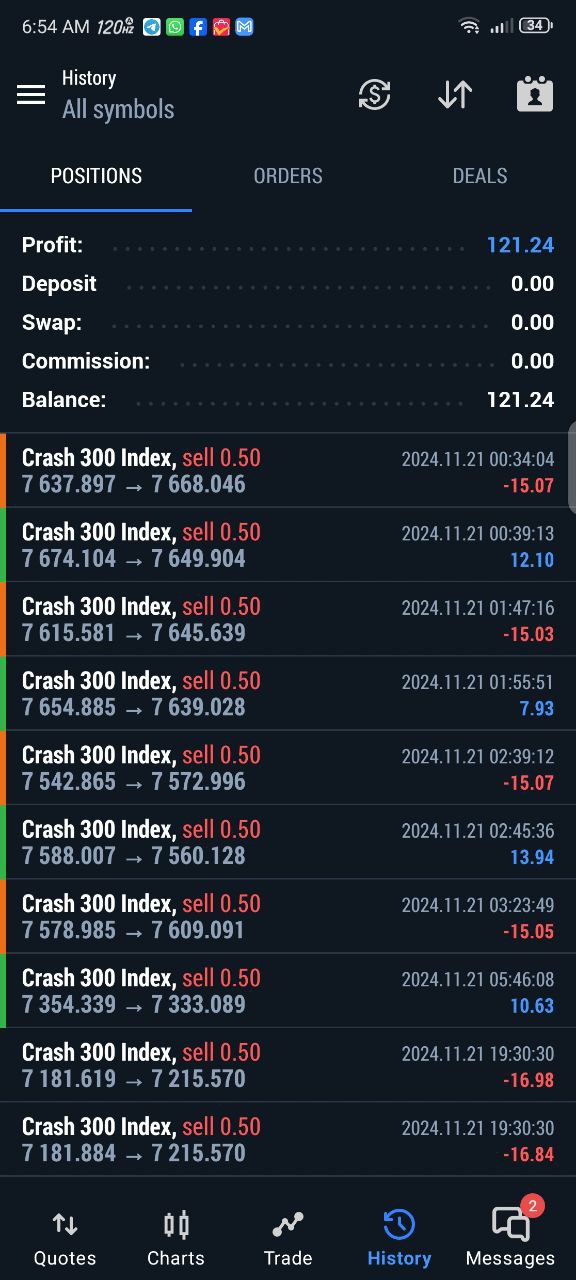This screenshot has width=576, height=1280.
Task: Open the hamburger drawer menu
Action: [31, 94]
